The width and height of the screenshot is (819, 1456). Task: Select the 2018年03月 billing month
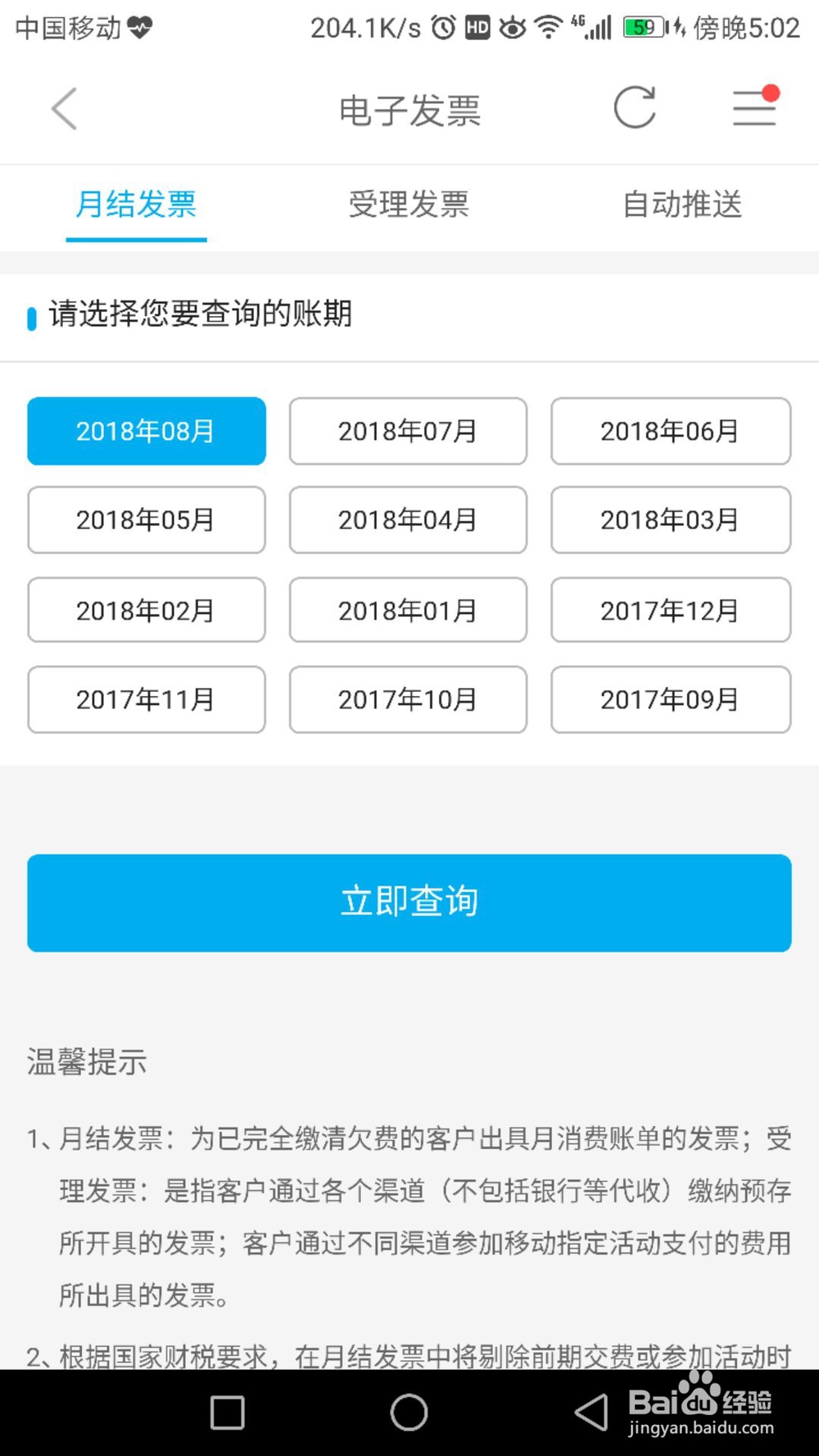tap(670, 520)
